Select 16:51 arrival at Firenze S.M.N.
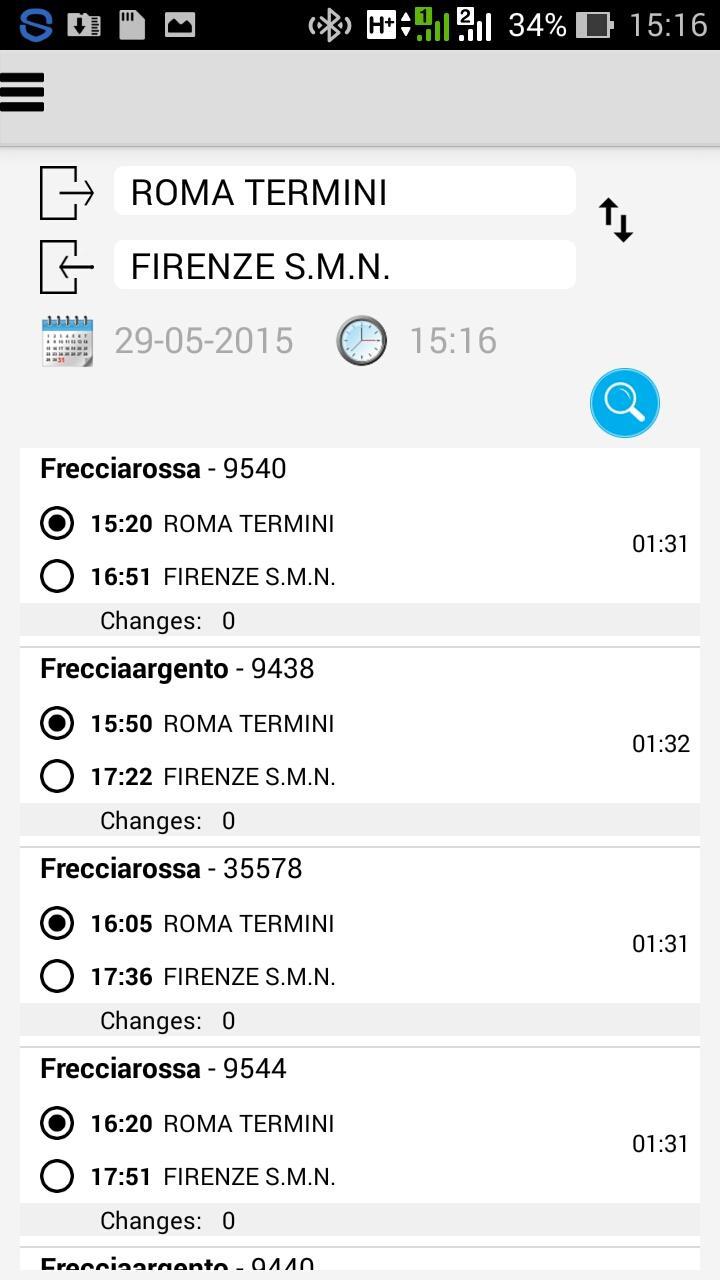The height and width of the screenshot is (1280, 720). [x=57, y=576]
